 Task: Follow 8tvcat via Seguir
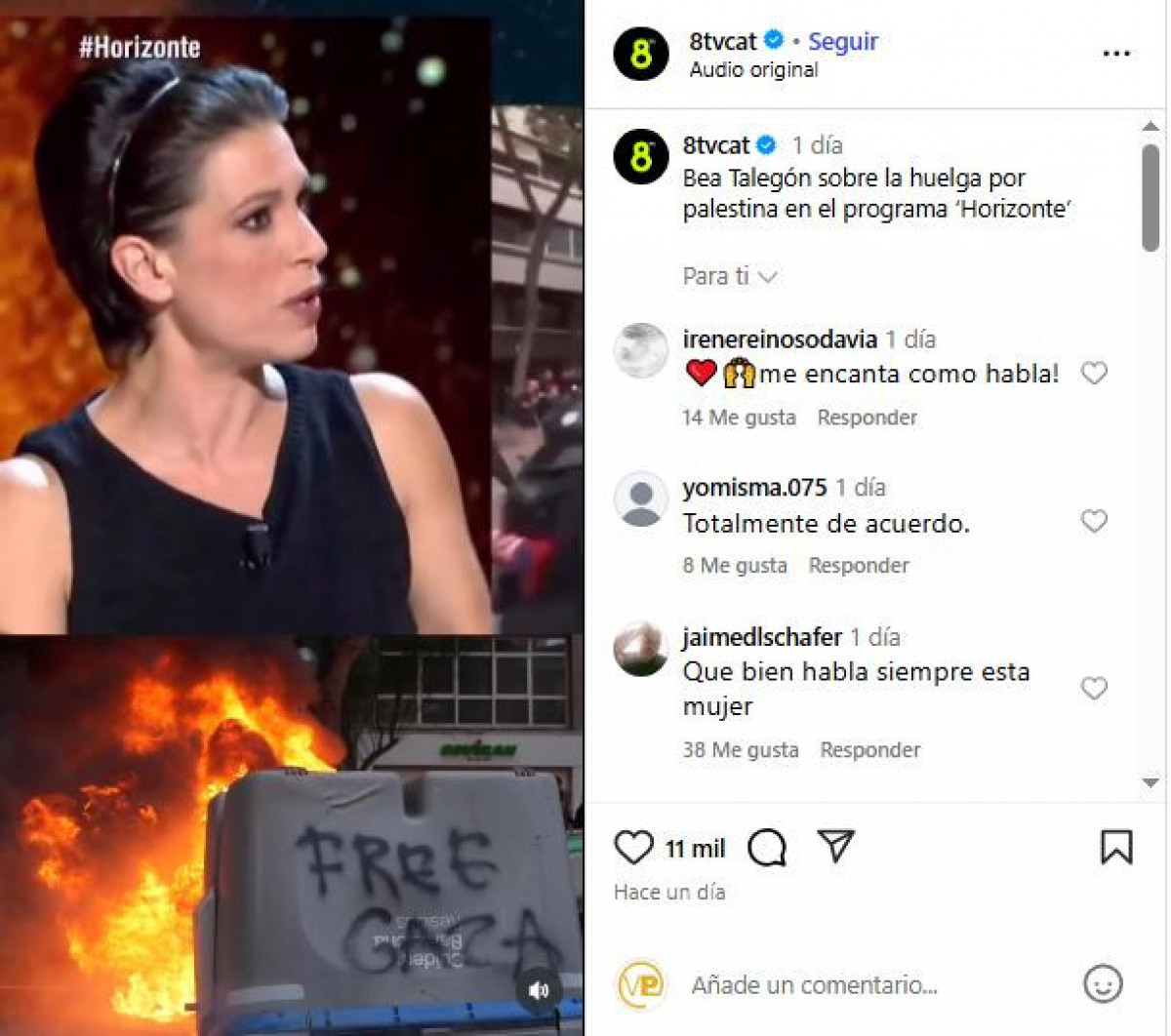tap(843, 41)
